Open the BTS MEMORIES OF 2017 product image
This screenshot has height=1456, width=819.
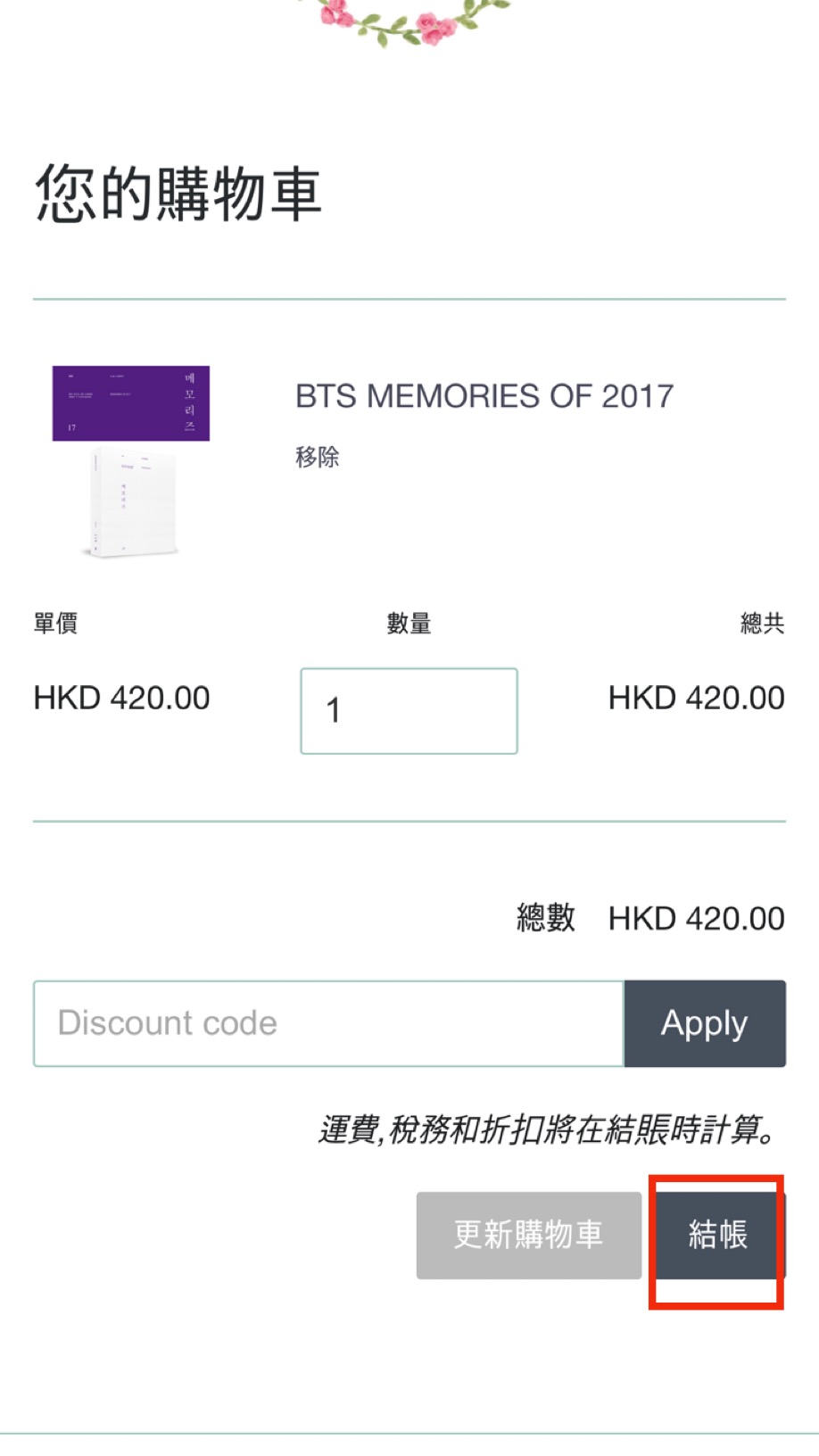(x=131, y=461)
